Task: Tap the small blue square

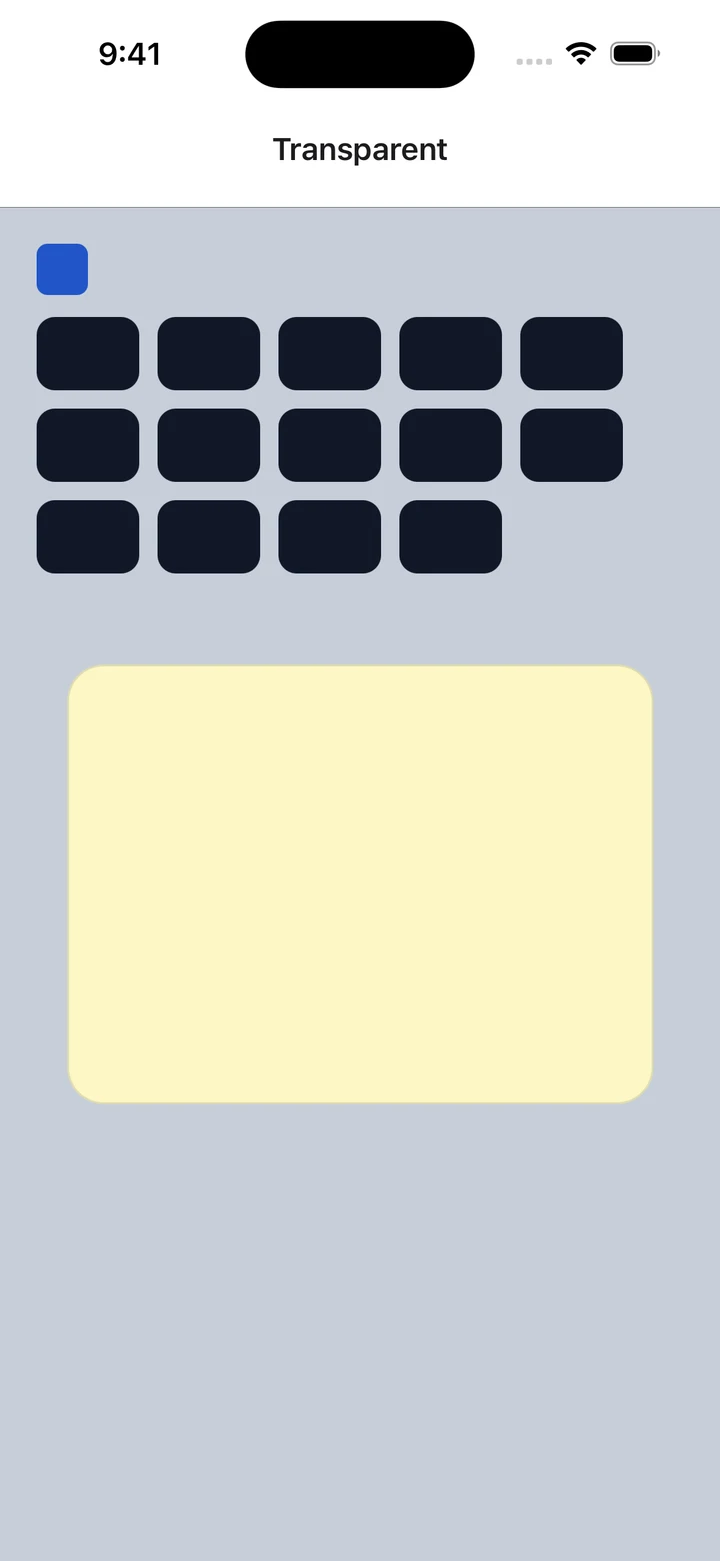Action: pos(62,269)
